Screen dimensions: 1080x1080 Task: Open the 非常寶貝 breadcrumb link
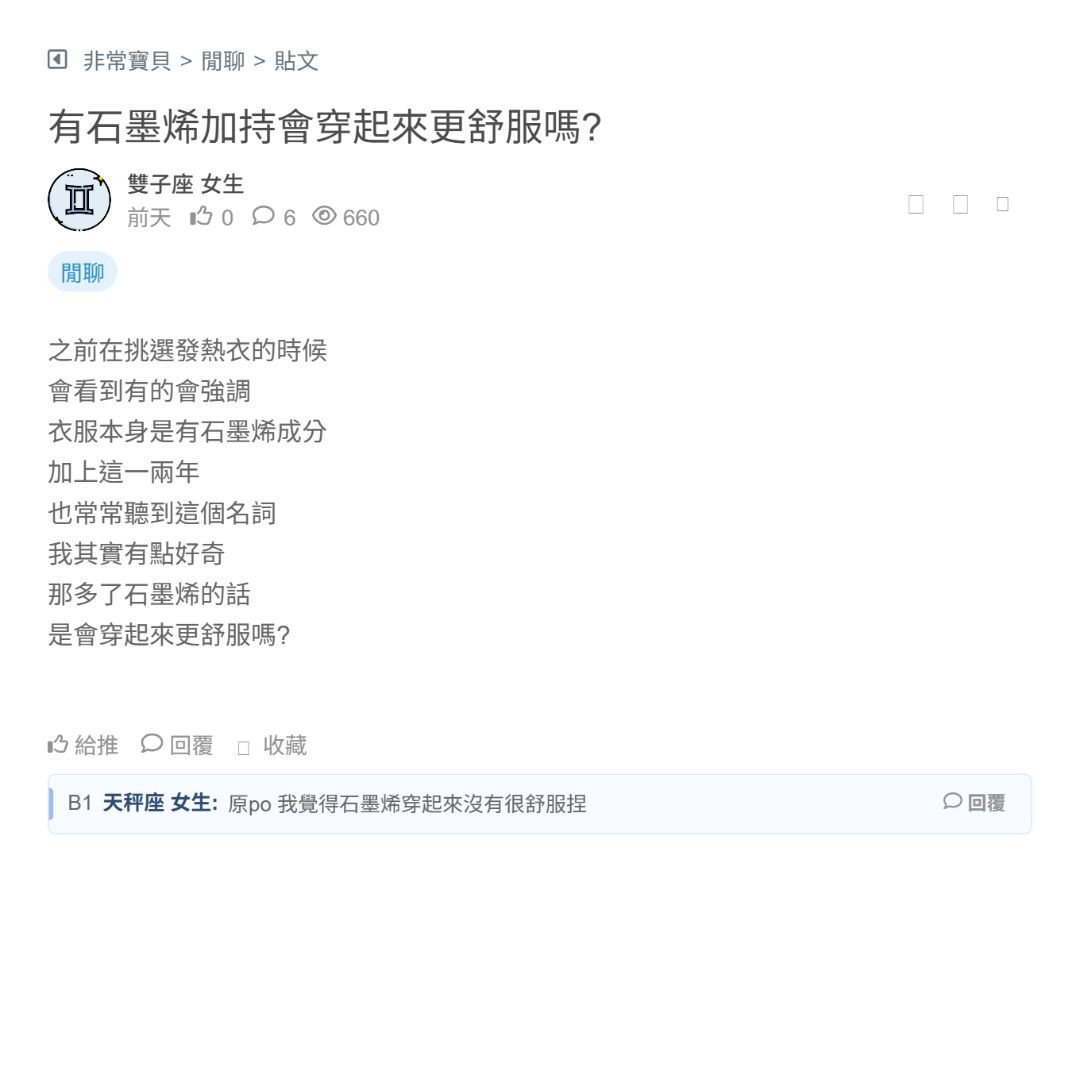[127, 61]
